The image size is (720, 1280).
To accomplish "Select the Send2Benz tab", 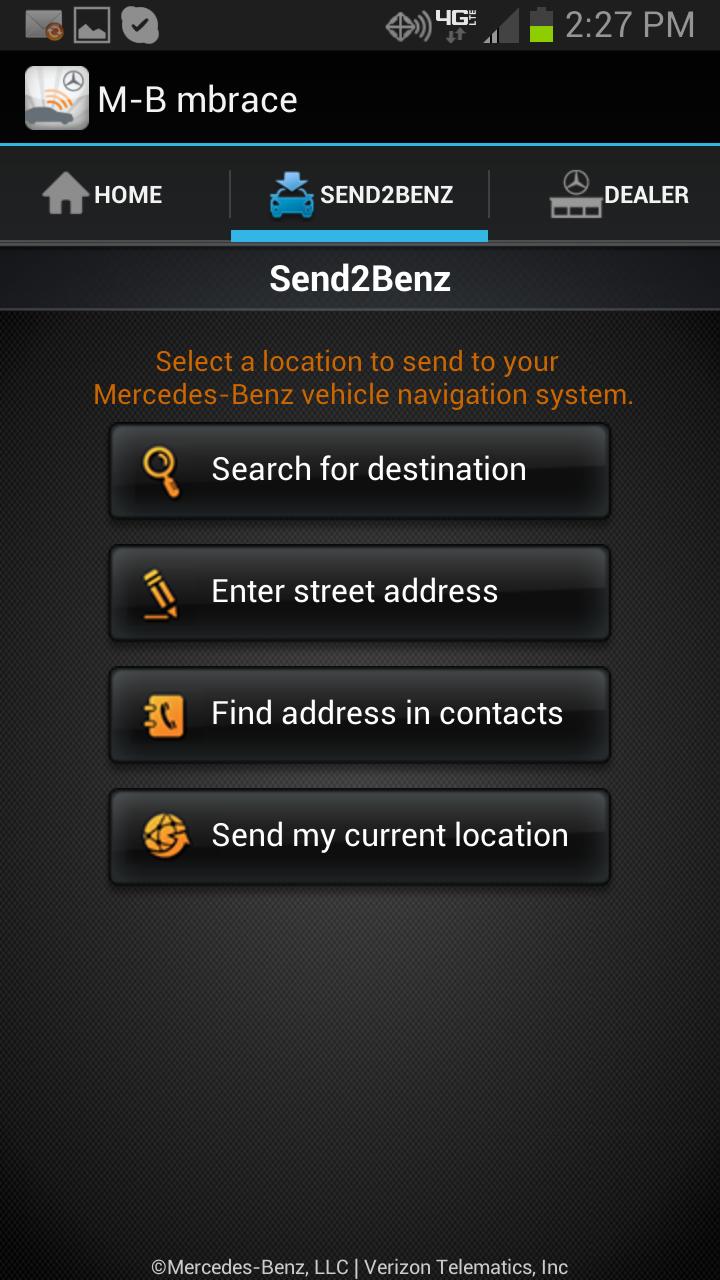I will 360,194.
